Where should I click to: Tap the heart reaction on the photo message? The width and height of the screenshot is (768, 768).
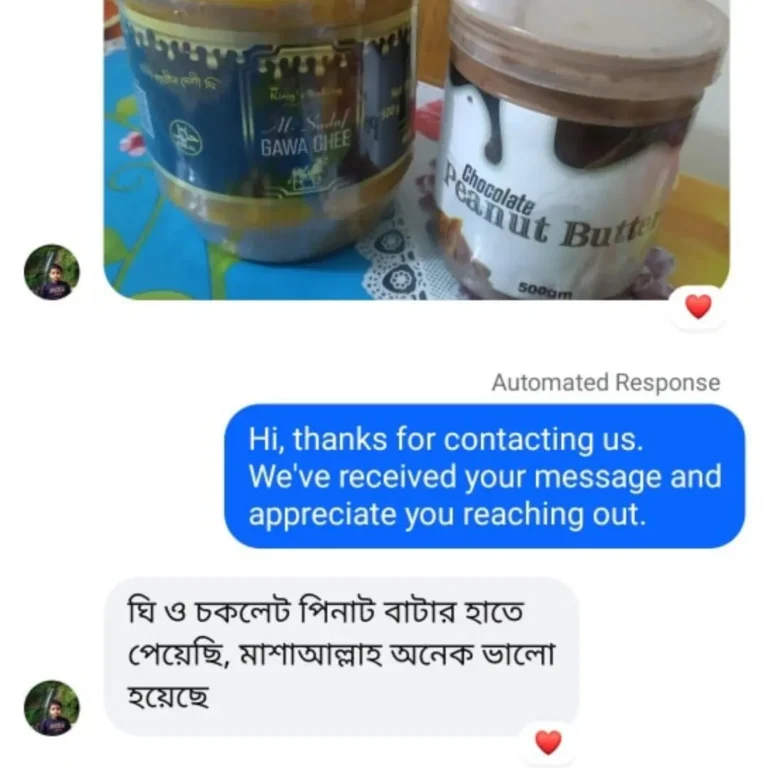[x=698, y=307]
